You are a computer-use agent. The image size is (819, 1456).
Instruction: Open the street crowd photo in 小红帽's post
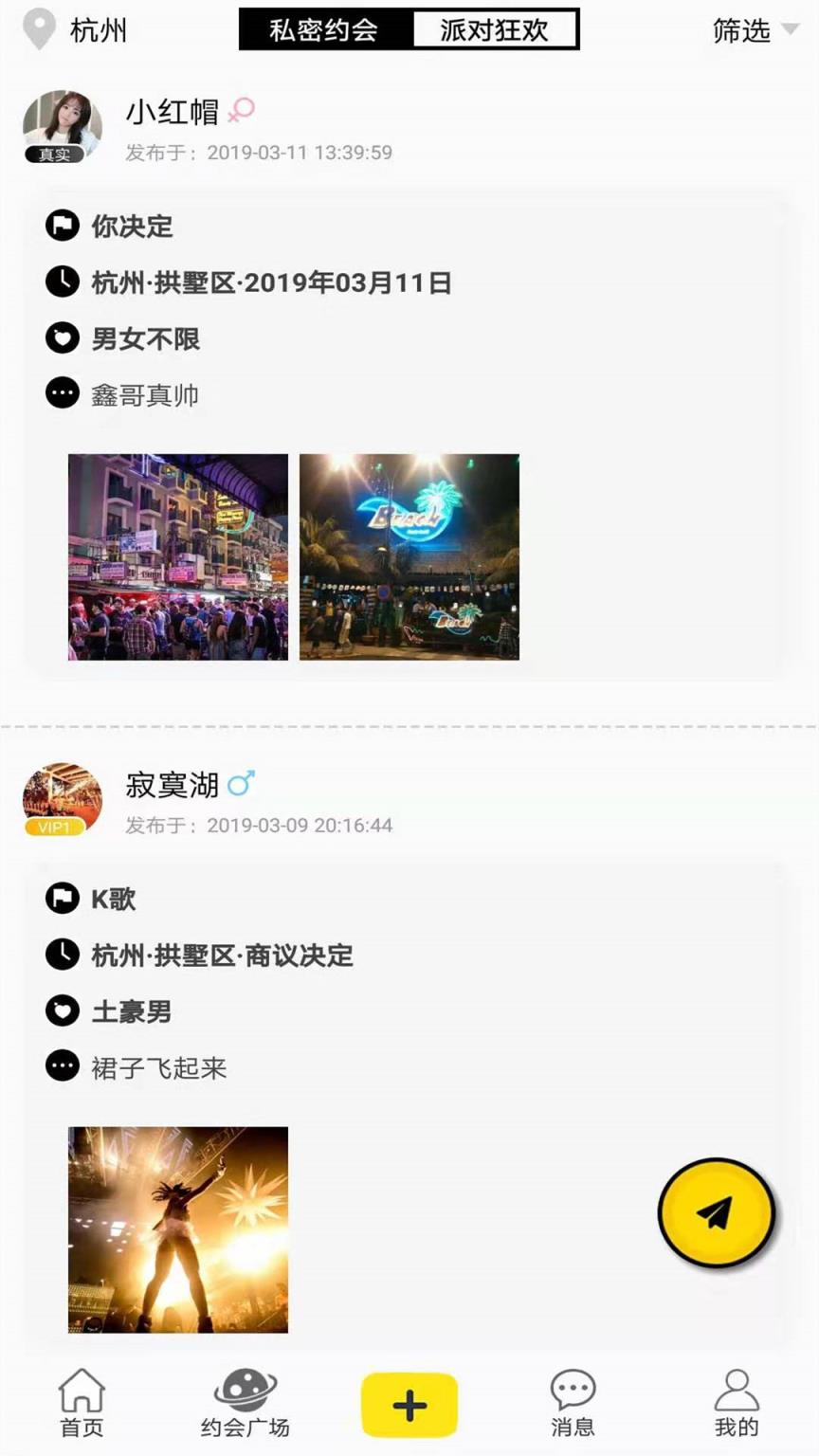point(178,556)
